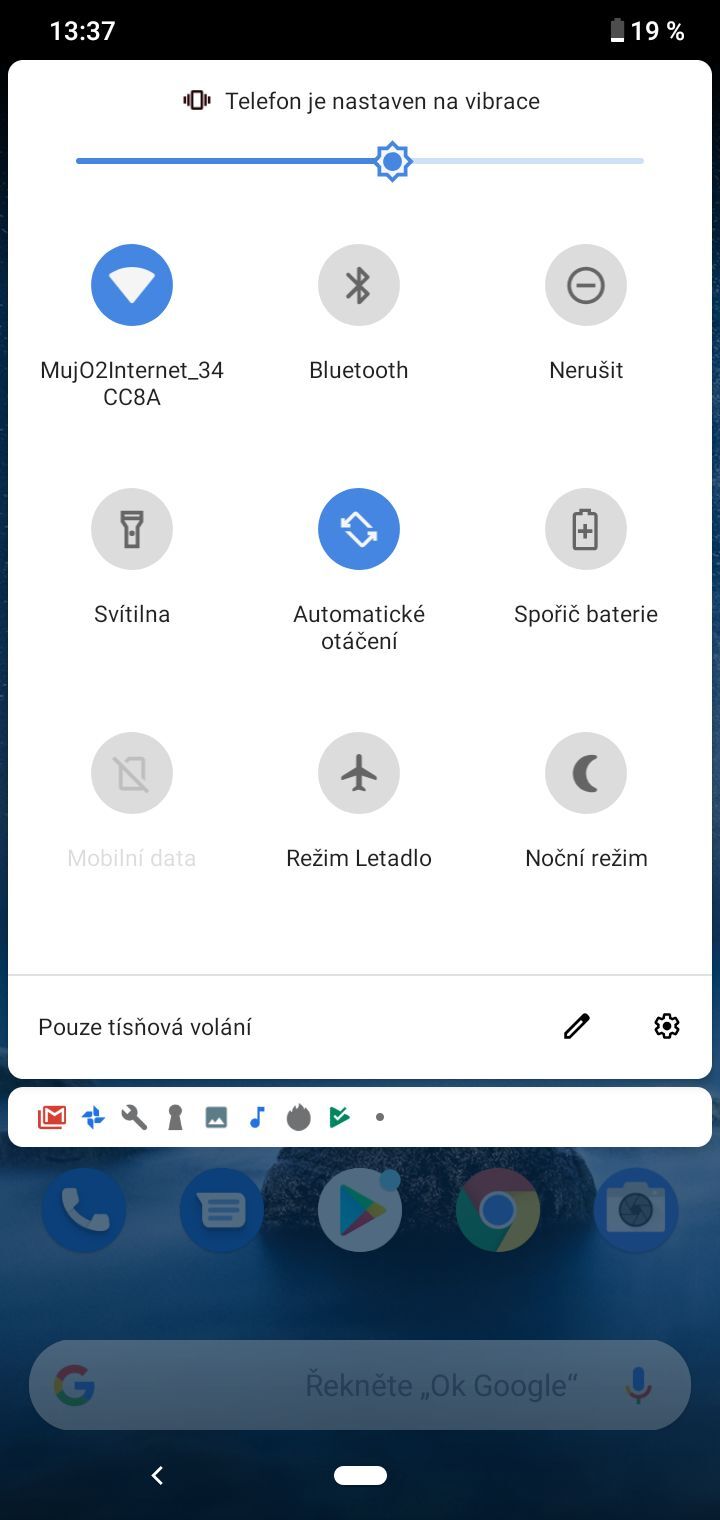Screen dimensions: 720x1520
Task: Tap the green checkmark notification icon
Action: click(x=338, y=1117)
